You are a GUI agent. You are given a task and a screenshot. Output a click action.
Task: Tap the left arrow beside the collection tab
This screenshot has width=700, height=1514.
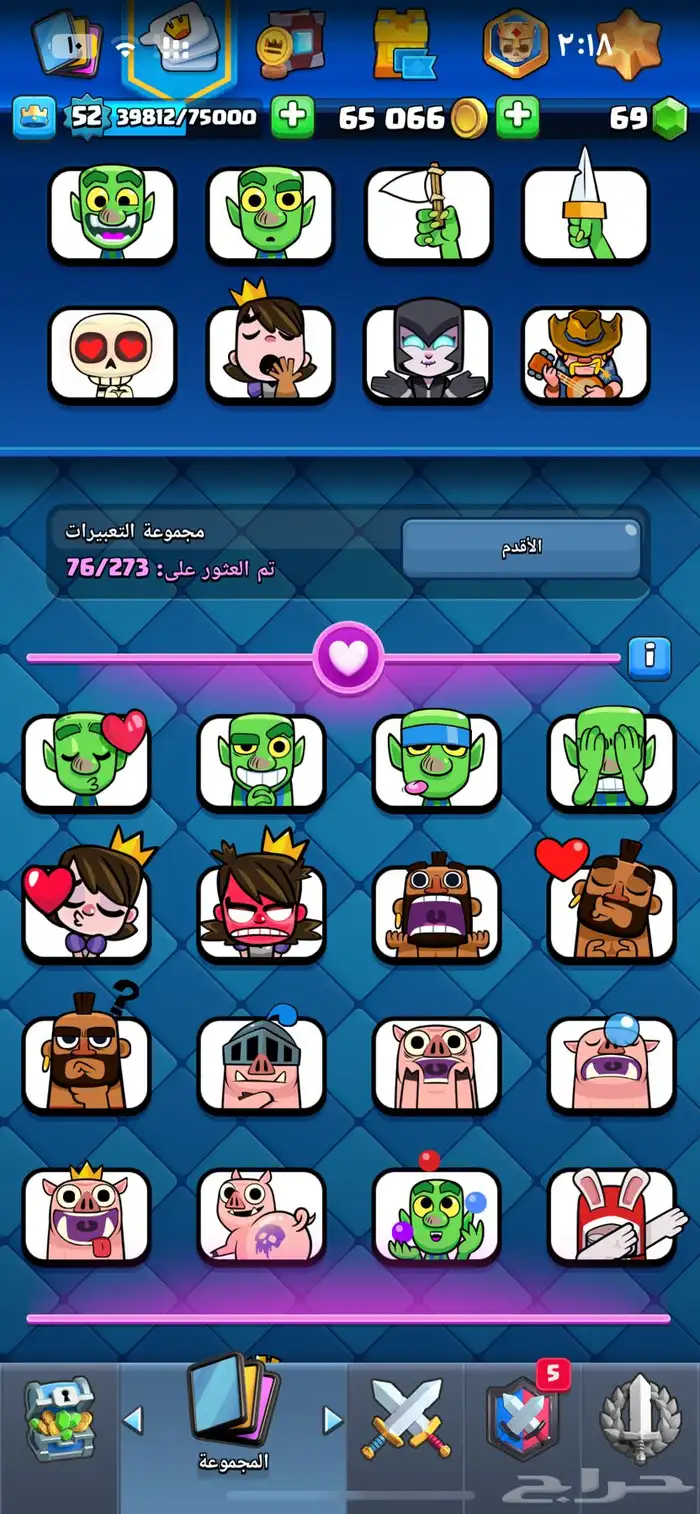(x=133, y=1419)
